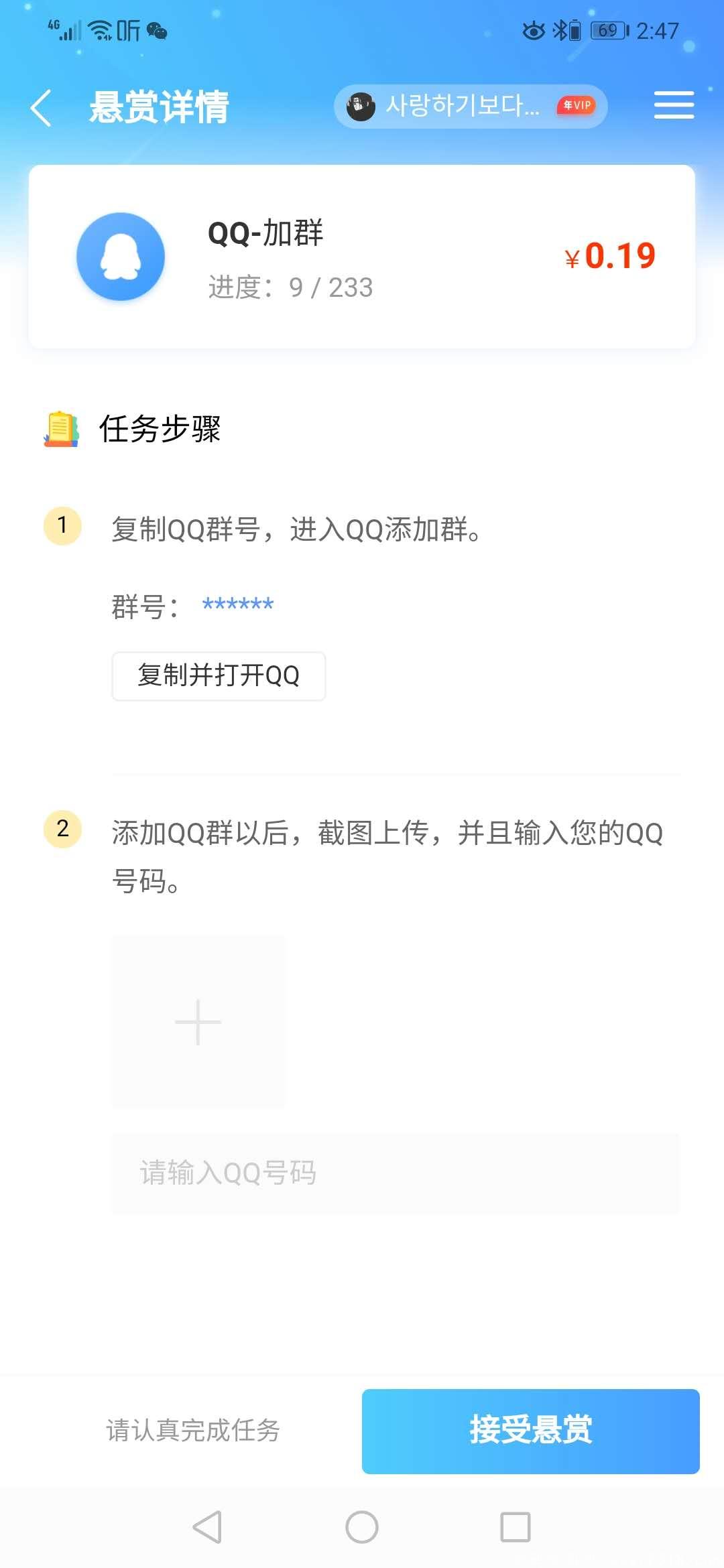Image resolution: width=724 pixels, height=1568 pixels.
Task: Open the hamburger menu icon
Action: tap(674, 105)
